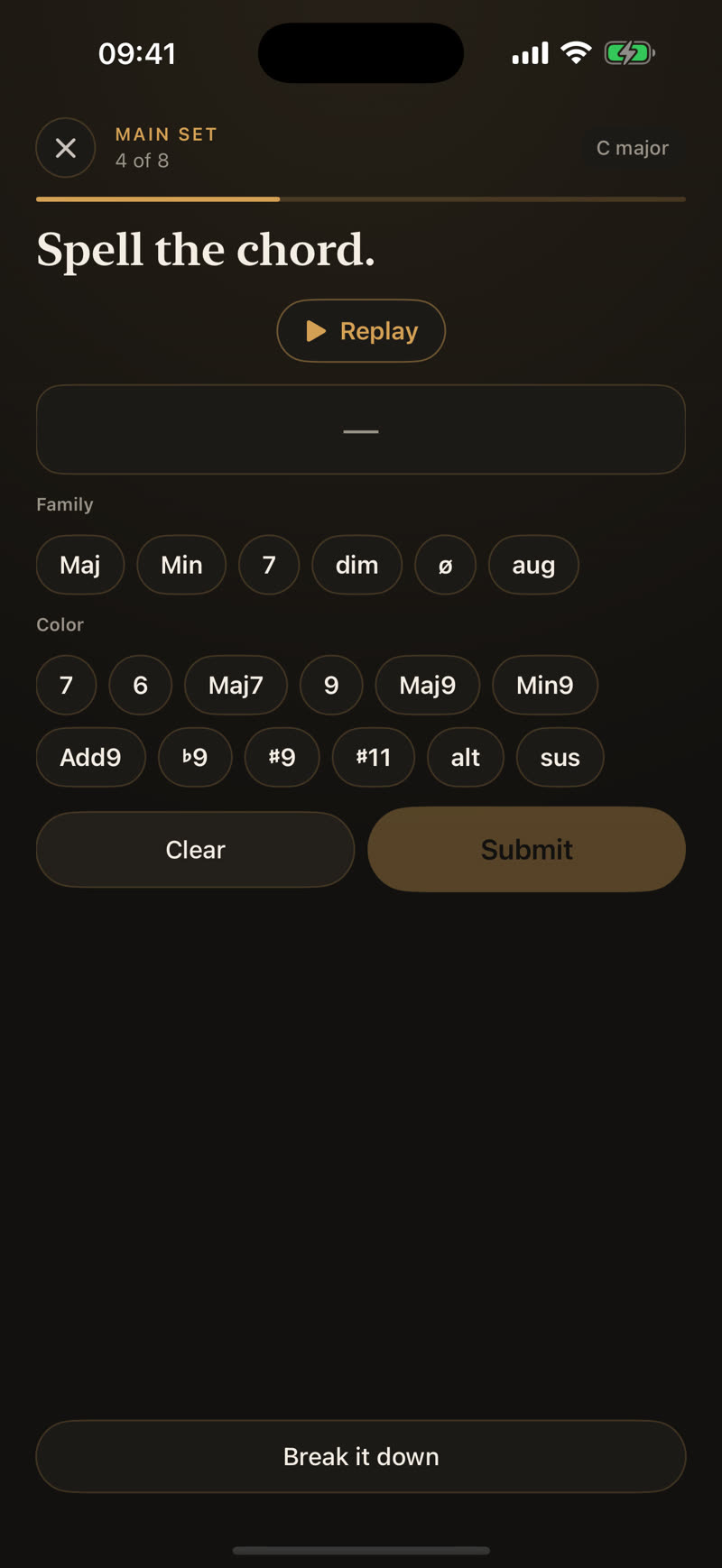Screen dimensions: 722x1568
Task: Choose the Min9 color chip
Action: (x=545, y=685)
